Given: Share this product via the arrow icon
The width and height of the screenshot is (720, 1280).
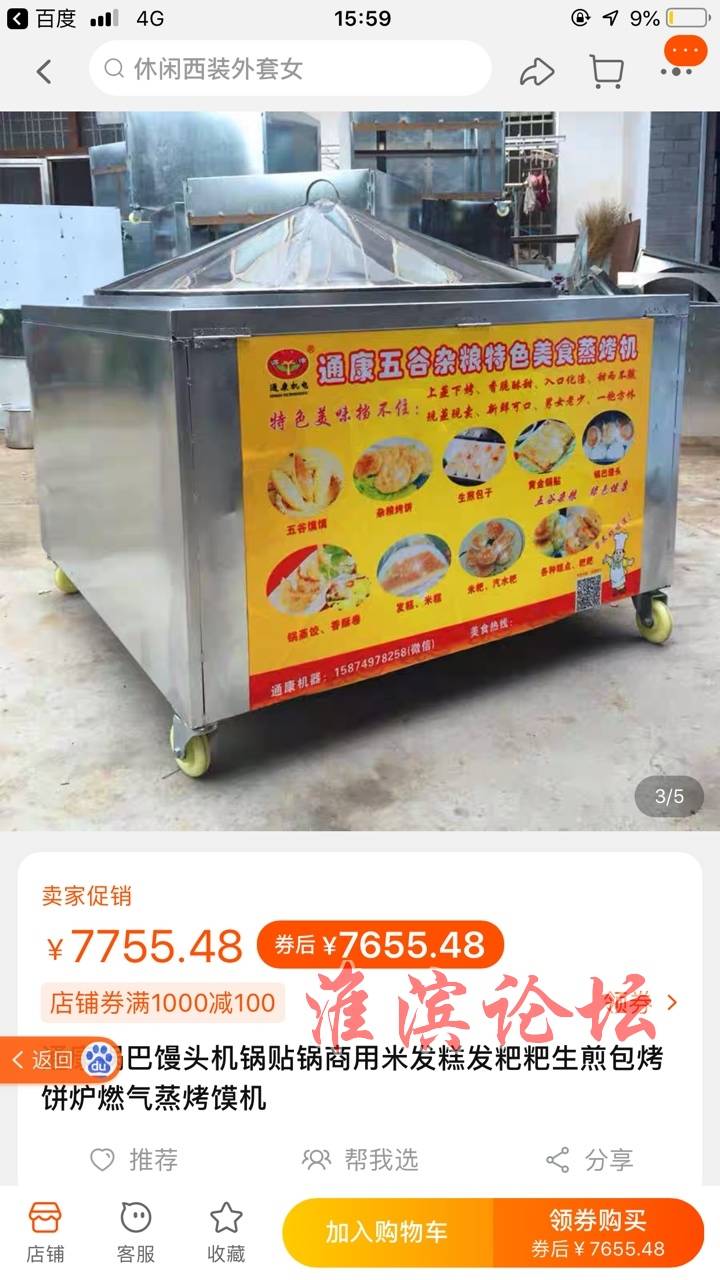Looking at the screenshot, I should (x=537, y=71).
